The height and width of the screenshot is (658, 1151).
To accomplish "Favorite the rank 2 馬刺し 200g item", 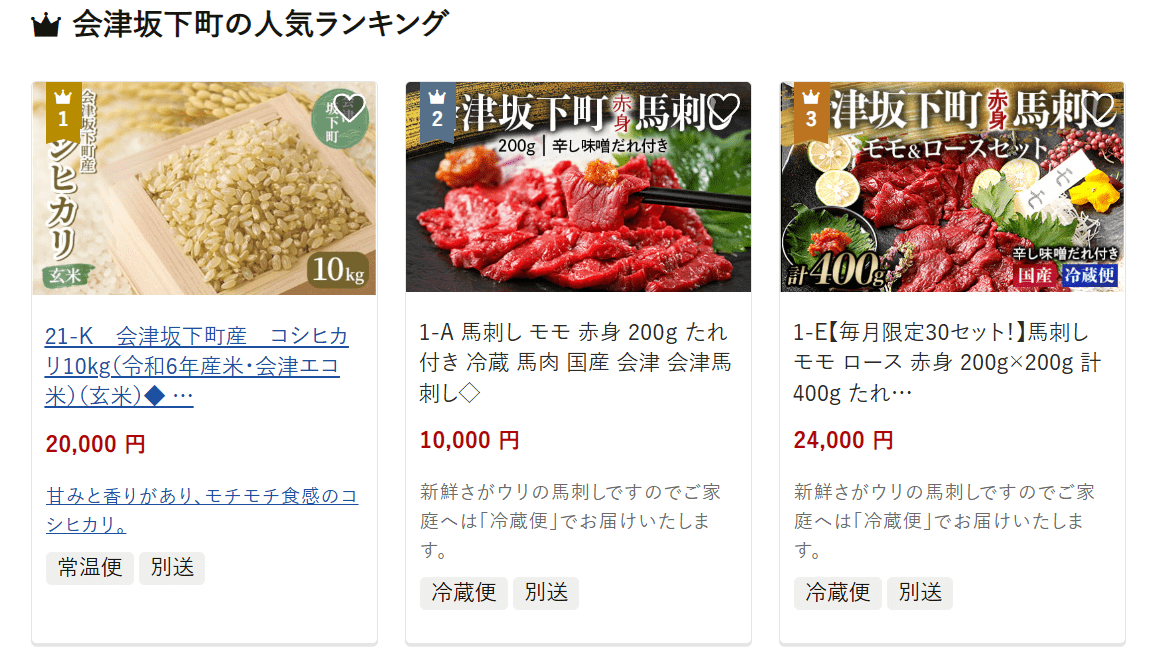I will (722, 106).
